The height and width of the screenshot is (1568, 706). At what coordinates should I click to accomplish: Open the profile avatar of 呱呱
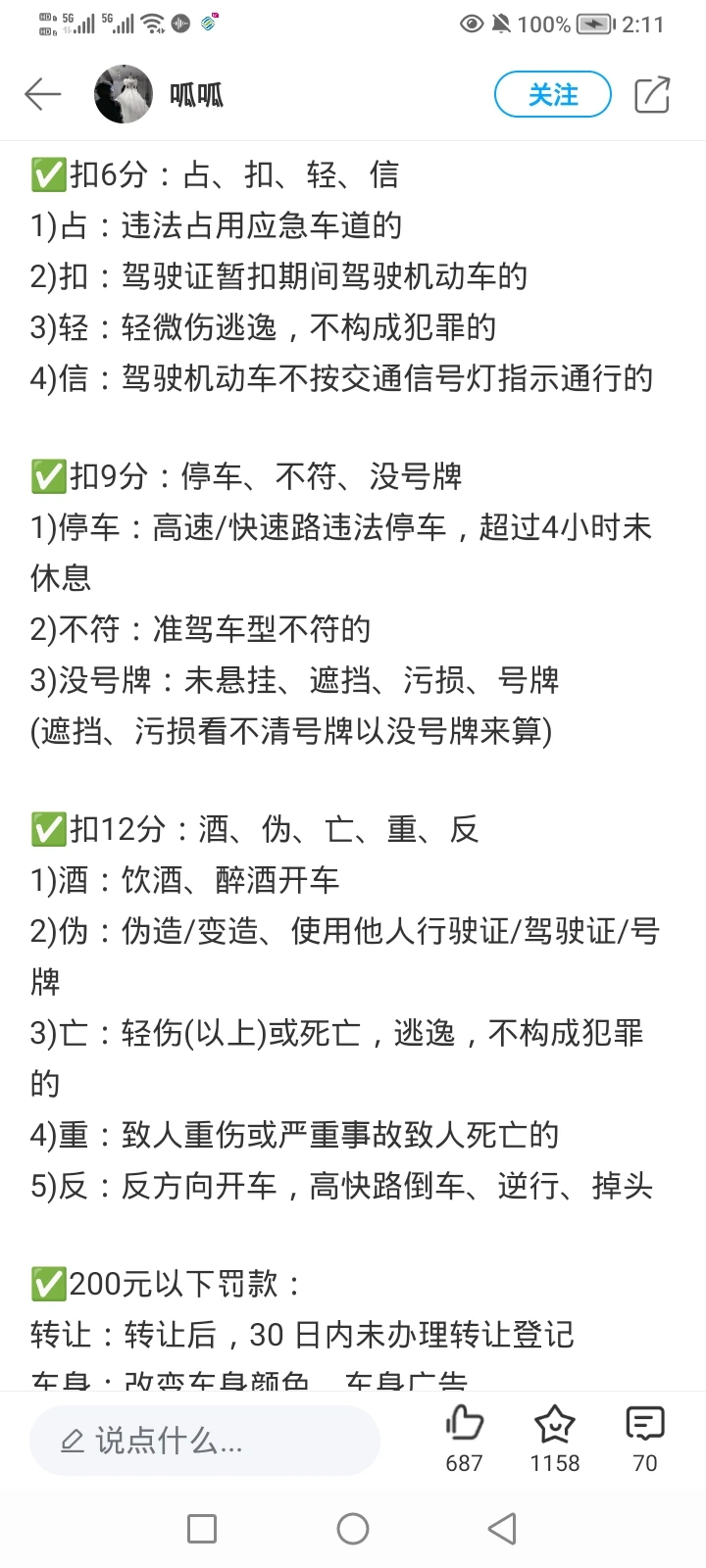124,95
